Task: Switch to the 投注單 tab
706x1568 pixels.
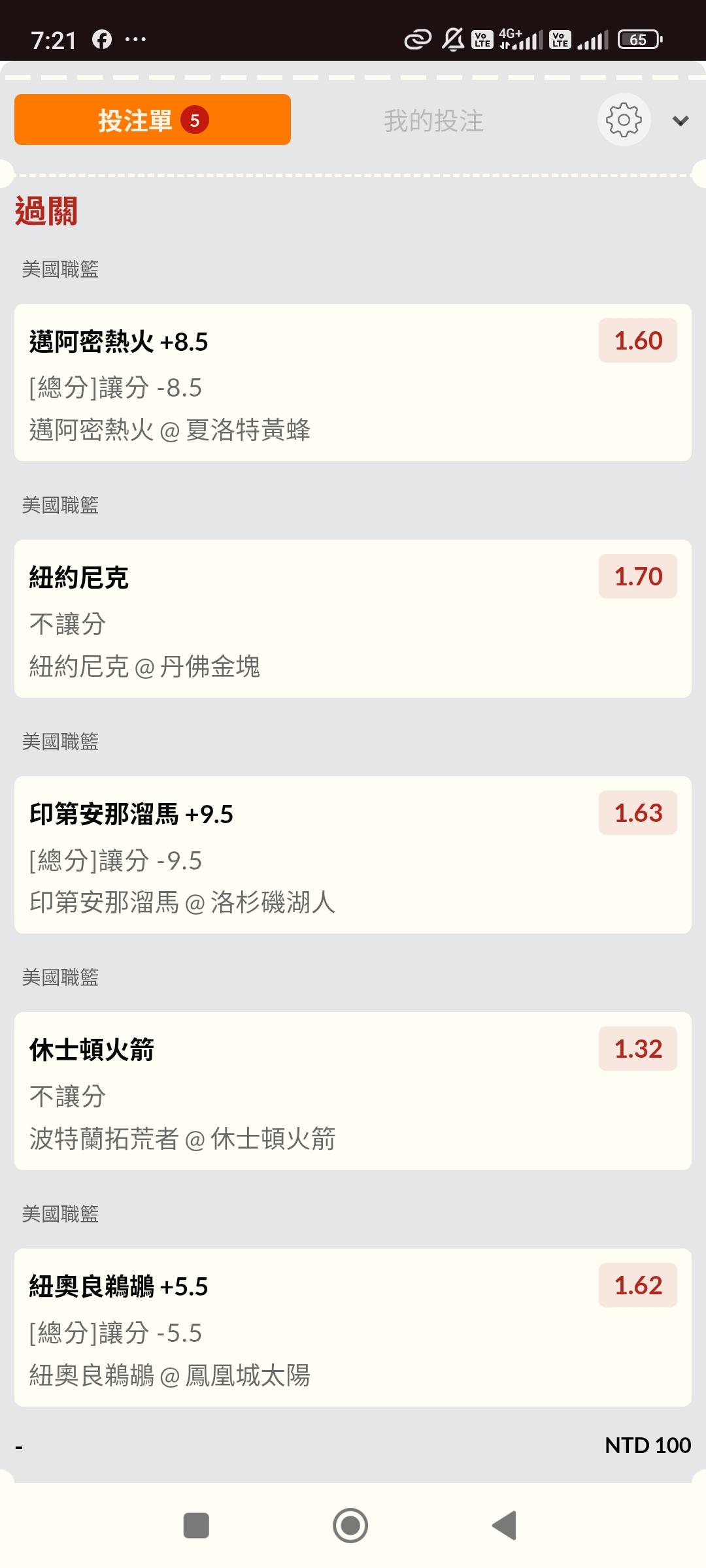Action: 152,120
